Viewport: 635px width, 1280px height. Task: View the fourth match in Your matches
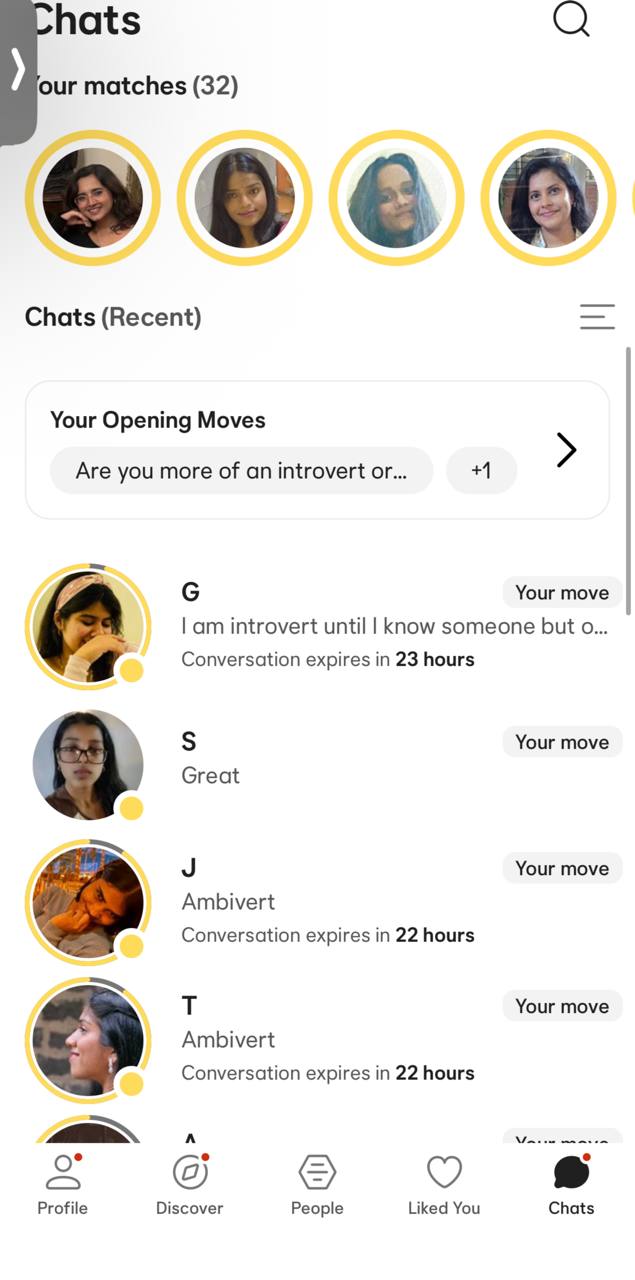point(548,198)
